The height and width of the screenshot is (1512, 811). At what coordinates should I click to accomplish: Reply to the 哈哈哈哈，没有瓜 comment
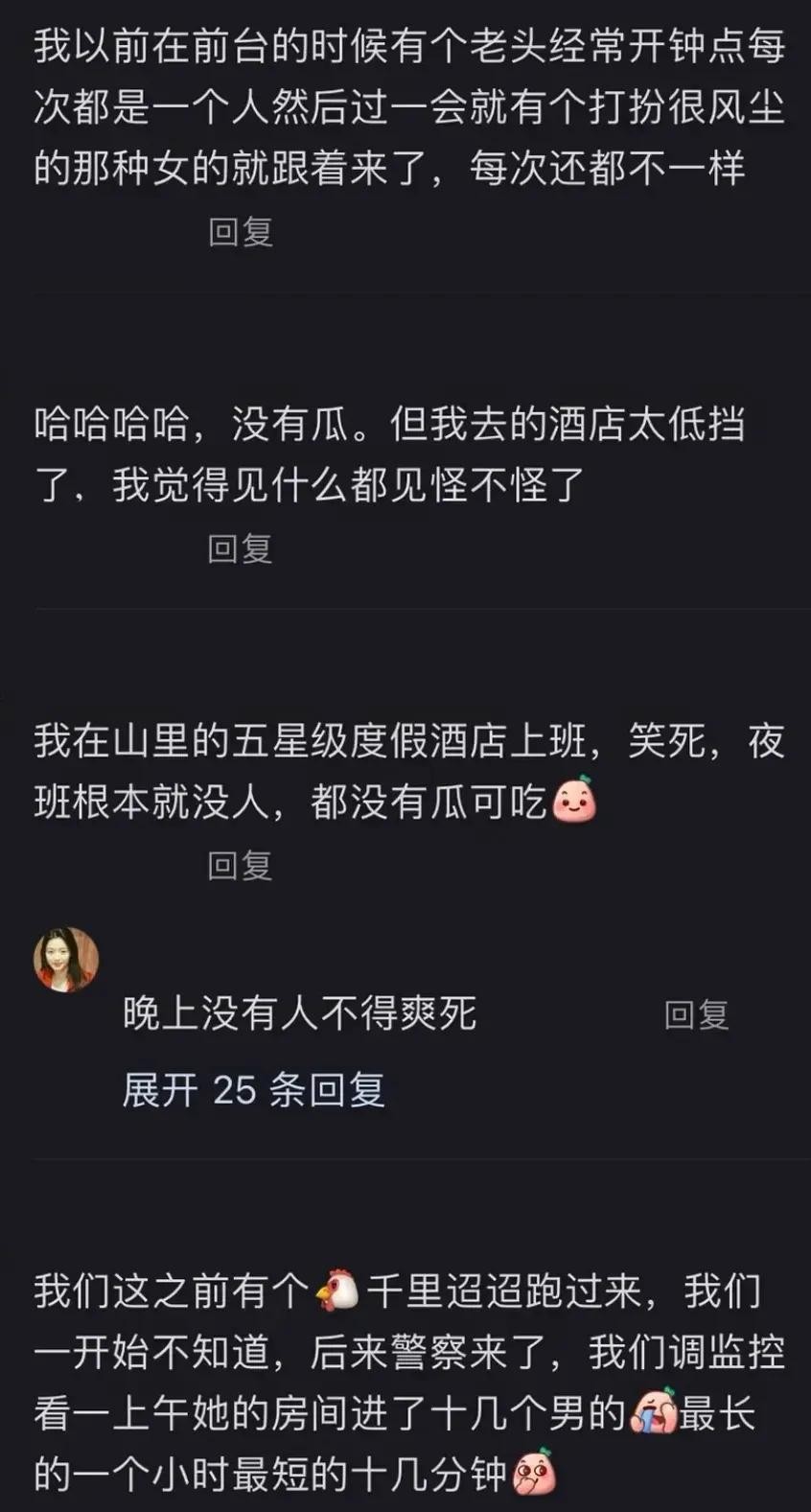[x=241, y=548]
